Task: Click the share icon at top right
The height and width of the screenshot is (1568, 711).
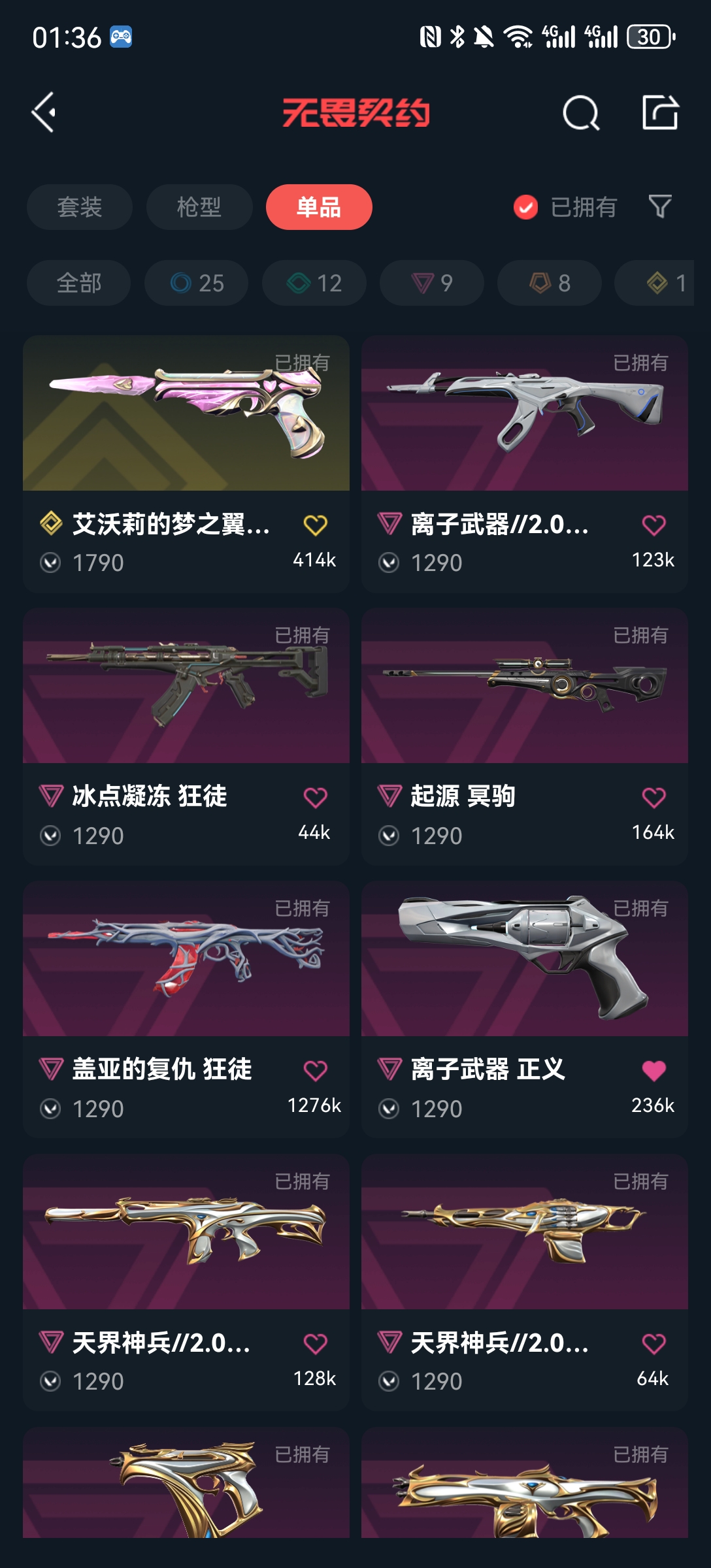Action: (663, 114)
